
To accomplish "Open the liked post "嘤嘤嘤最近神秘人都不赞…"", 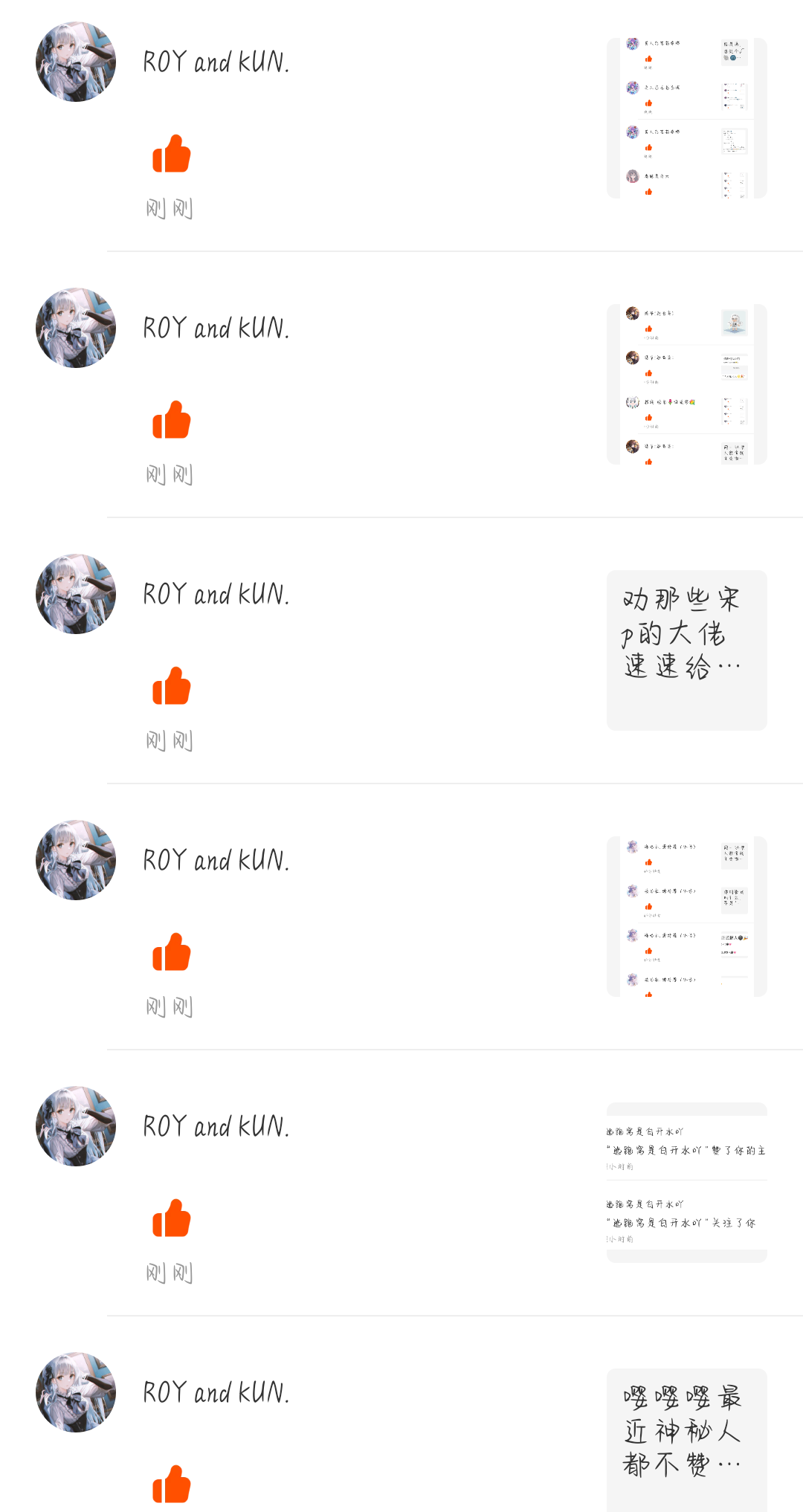I will (686, 1438).
